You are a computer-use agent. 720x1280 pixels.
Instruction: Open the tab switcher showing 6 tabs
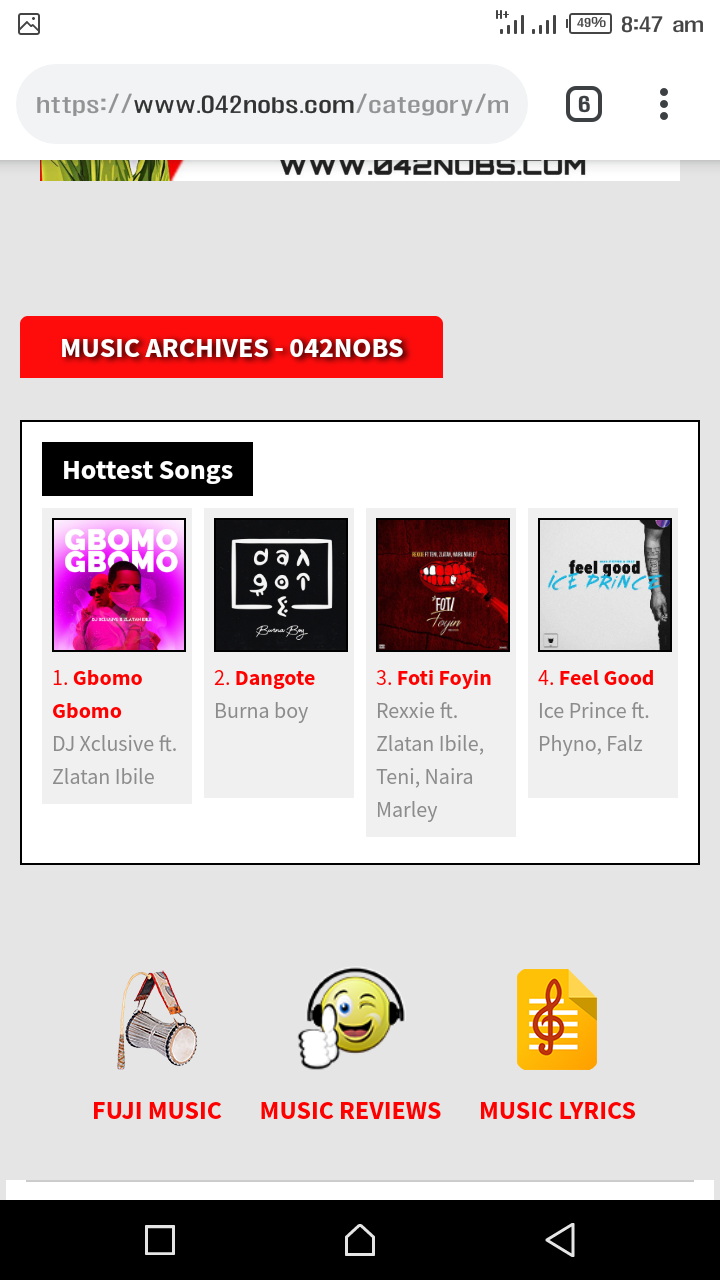584,104
